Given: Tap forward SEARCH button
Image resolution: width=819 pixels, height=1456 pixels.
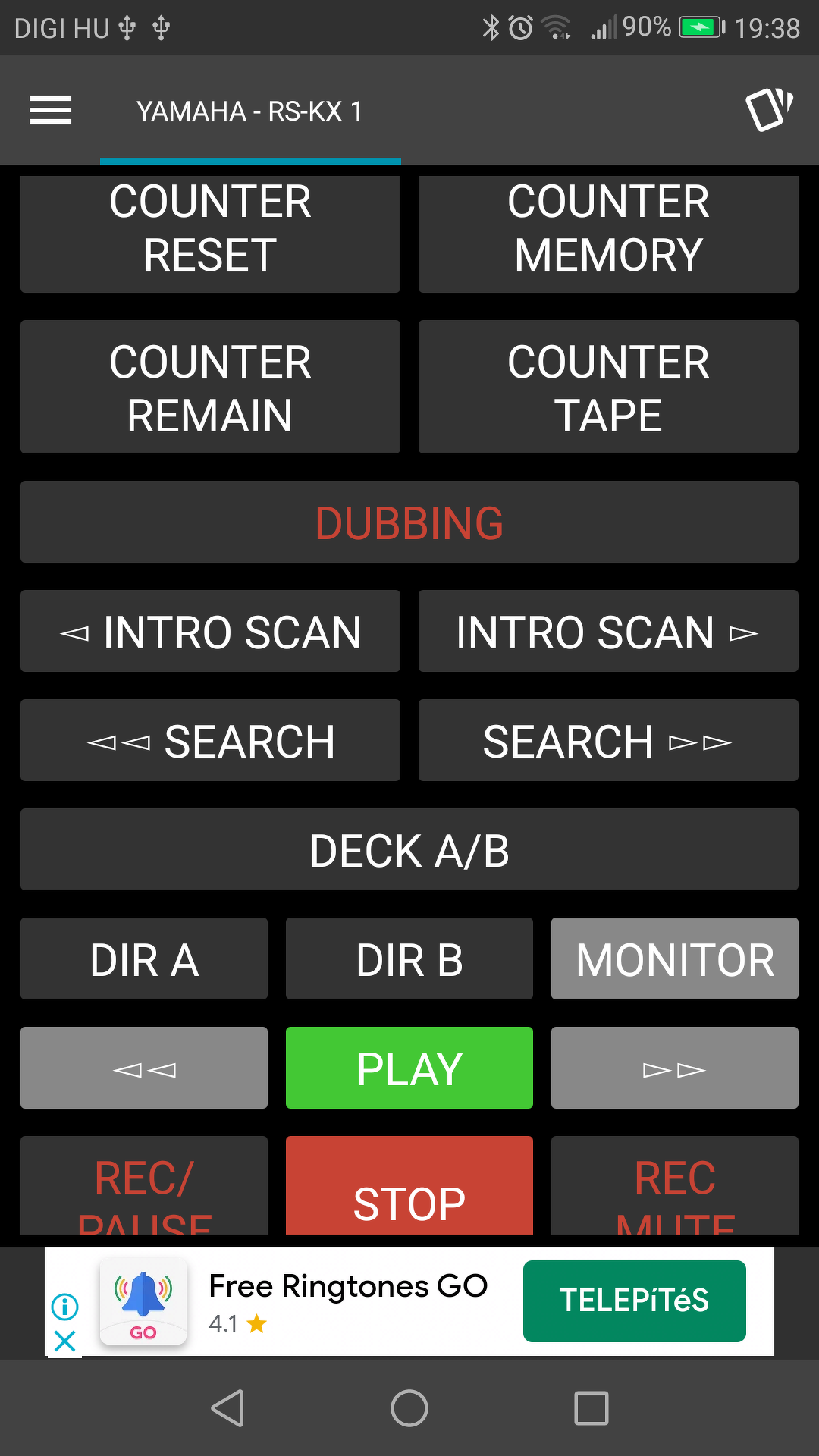Looking at the screenshot, I should (608, 740).
